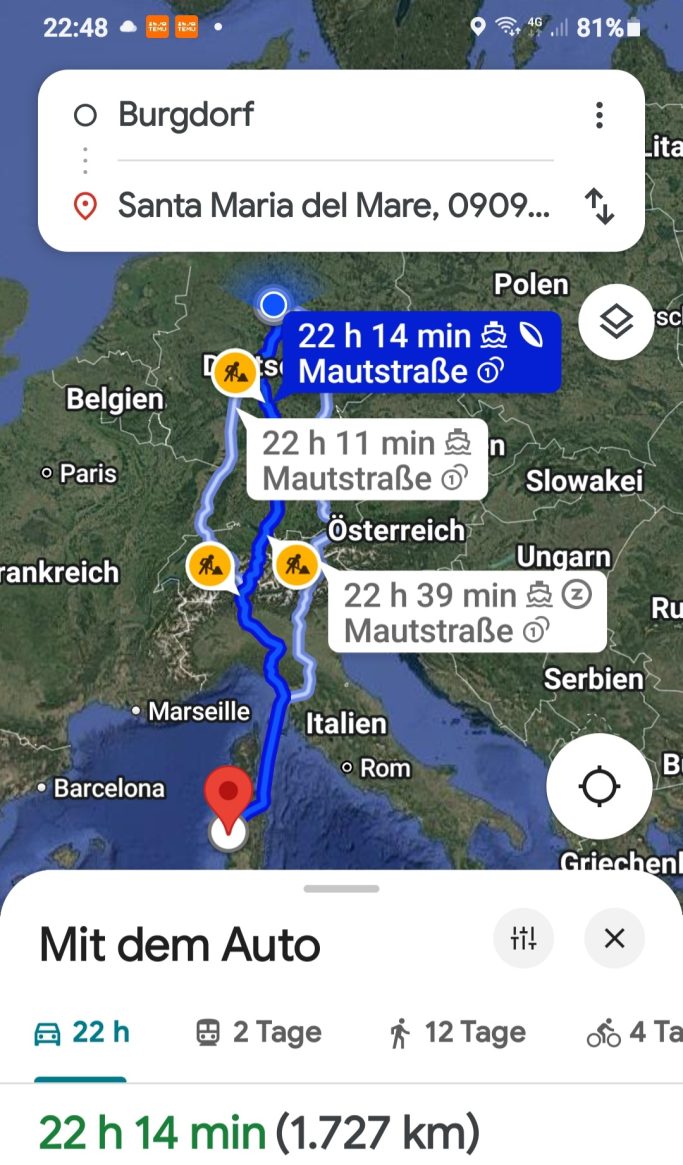The image size is (683, 1165).
Task: Switch to public transit 2 Tage tab
Action: pyautogui.click(x=259, y=1033)
